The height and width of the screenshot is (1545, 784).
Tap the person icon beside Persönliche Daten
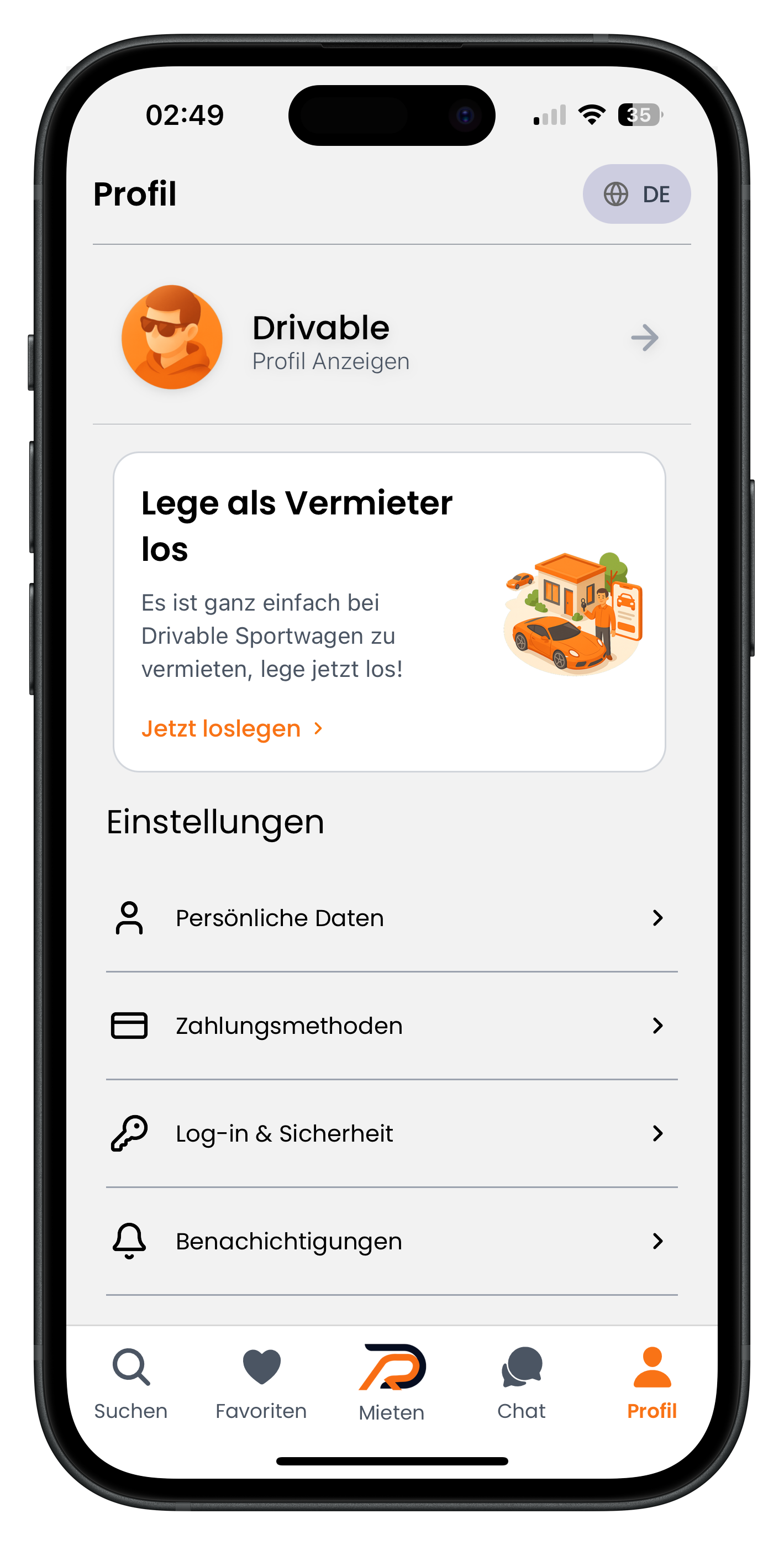coord(129,917)
